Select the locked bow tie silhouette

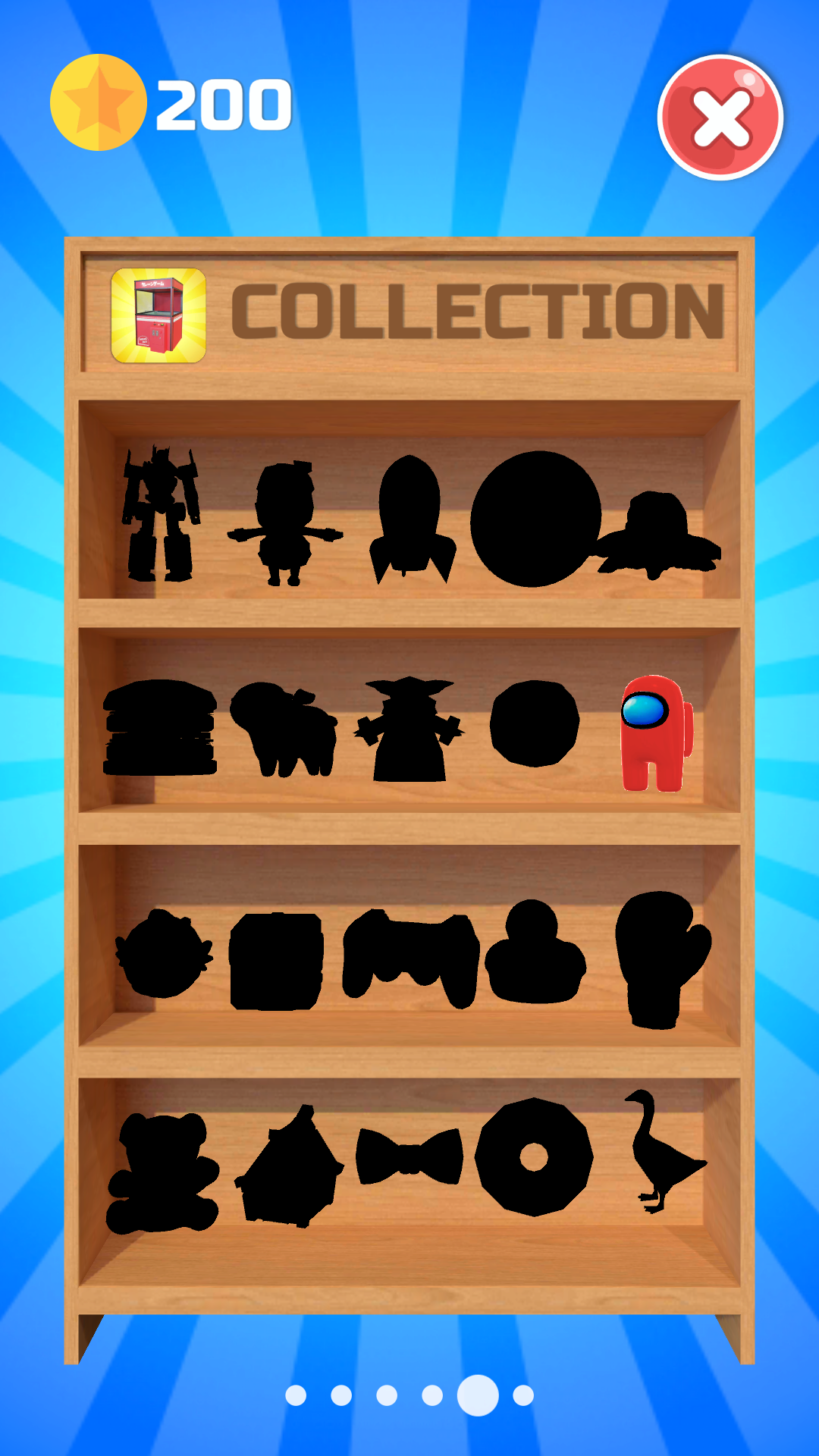tap(409, 1156)
